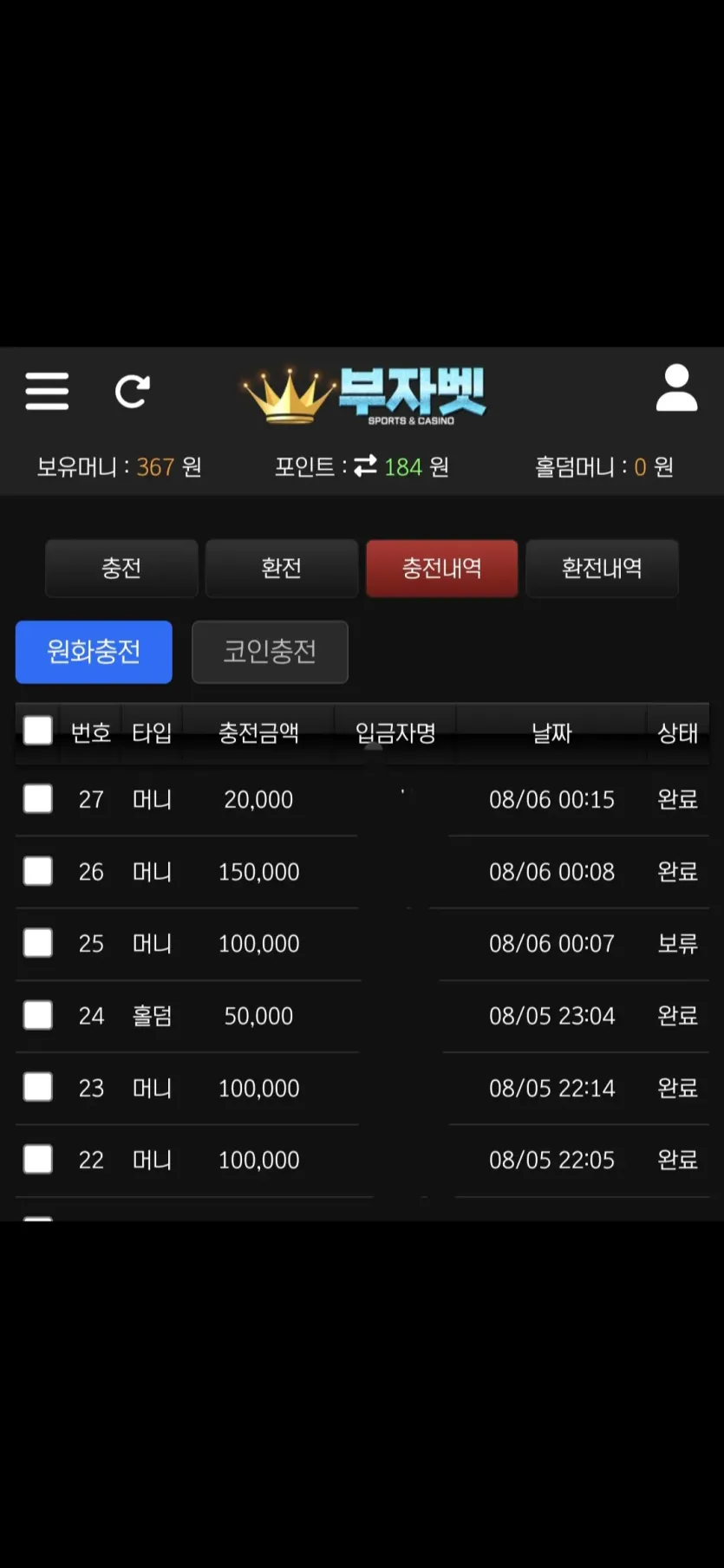This screenshot has height=1568, width=724.
Task: Check the box for row 27
Action: pos(37,798)
